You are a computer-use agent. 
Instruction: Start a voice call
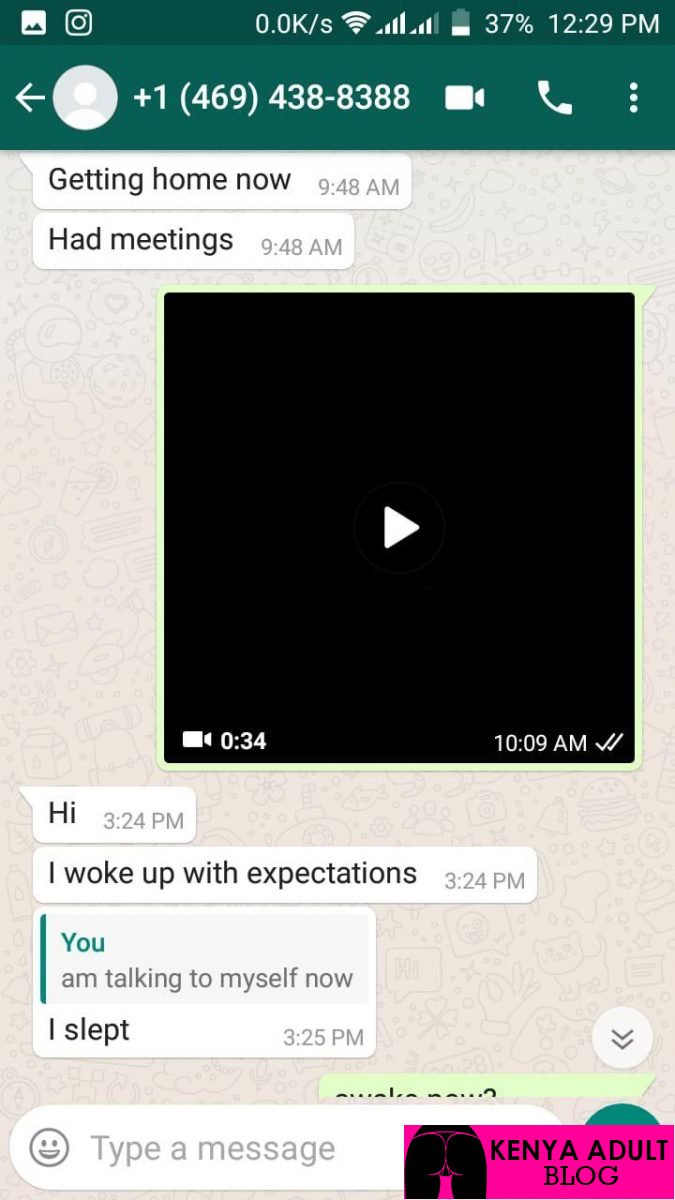point(554,98)
